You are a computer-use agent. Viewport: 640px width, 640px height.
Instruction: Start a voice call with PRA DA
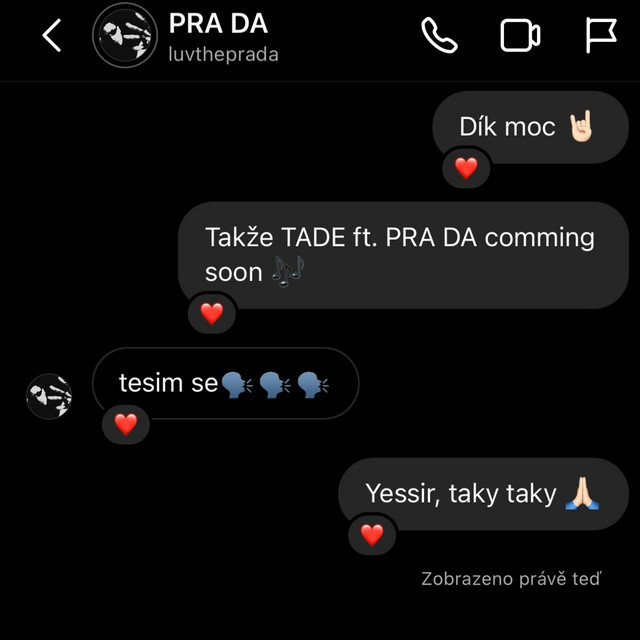pos(439,36)
